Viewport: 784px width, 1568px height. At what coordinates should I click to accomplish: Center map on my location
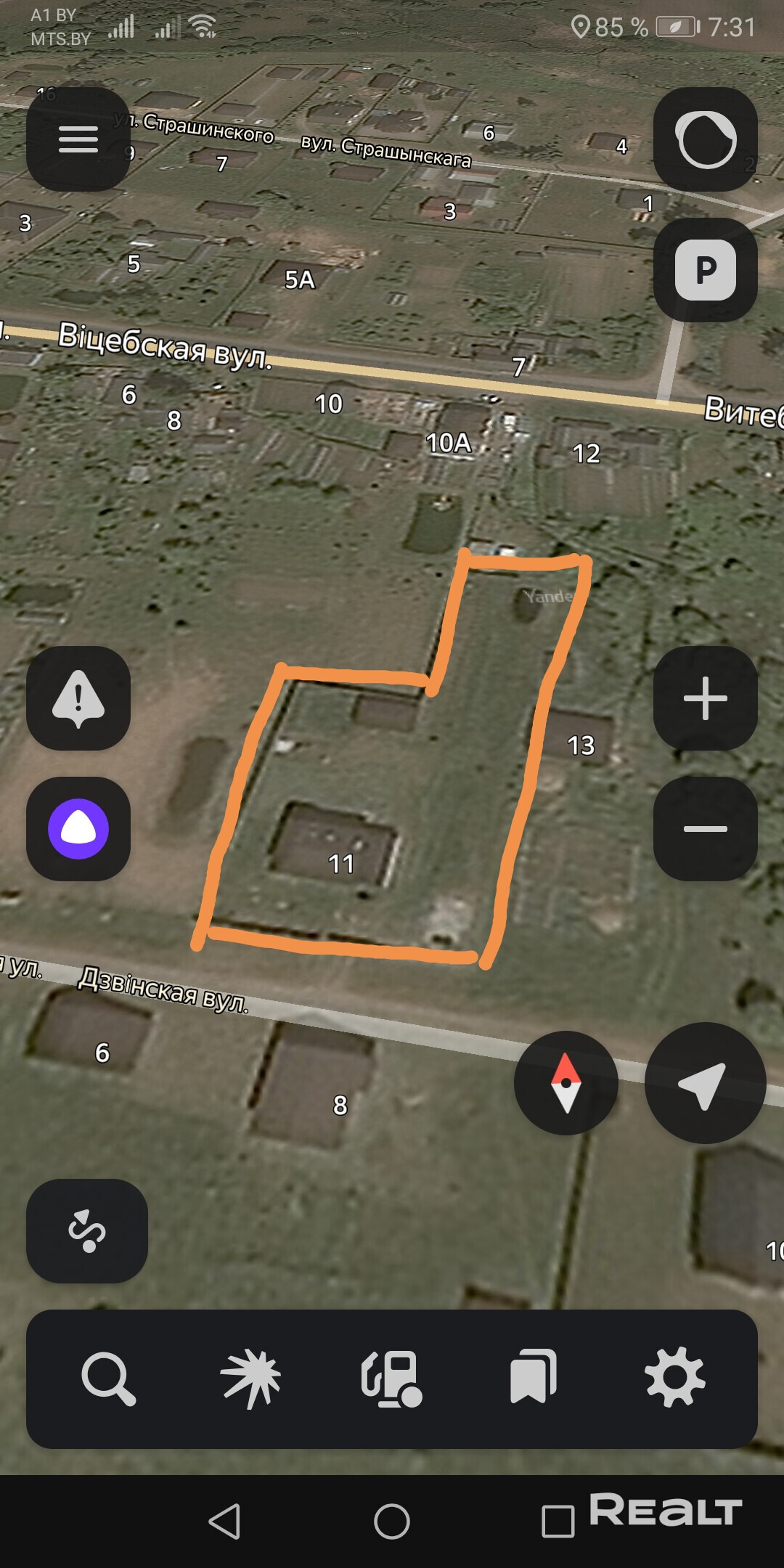click(x=705, y=1083)
